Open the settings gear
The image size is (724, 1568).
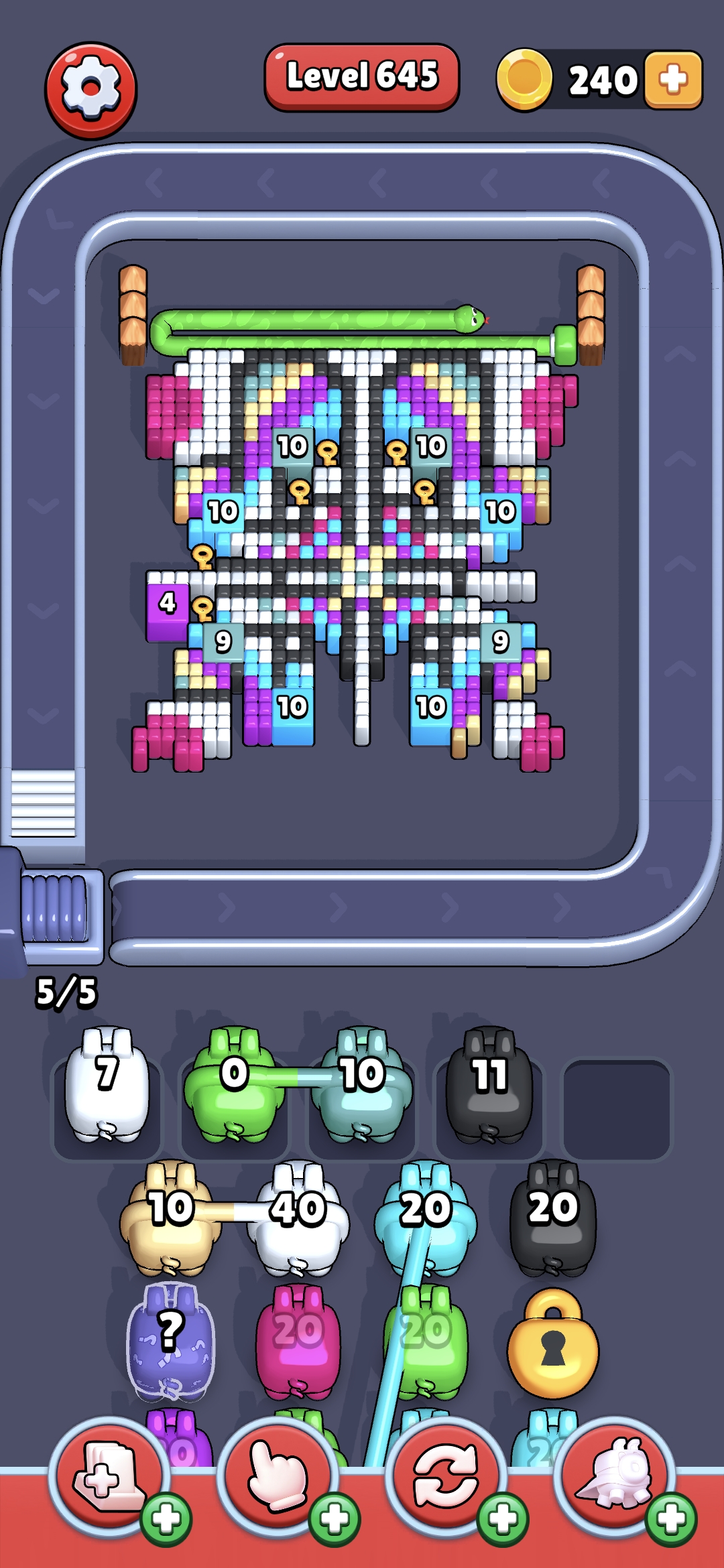click(90, 90)
